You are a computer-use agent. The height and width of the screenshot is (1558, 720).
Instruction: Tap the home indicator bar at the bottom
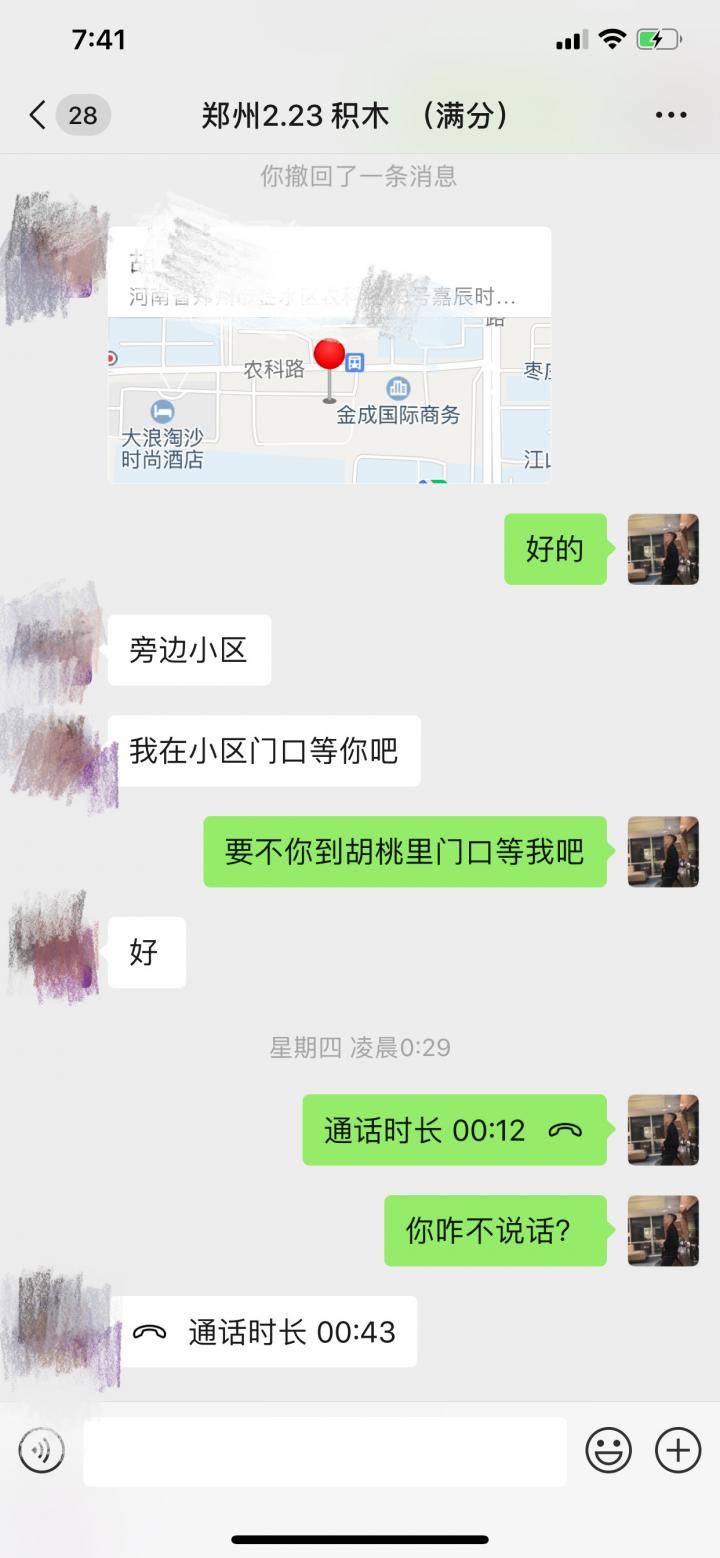(360, 1538)
